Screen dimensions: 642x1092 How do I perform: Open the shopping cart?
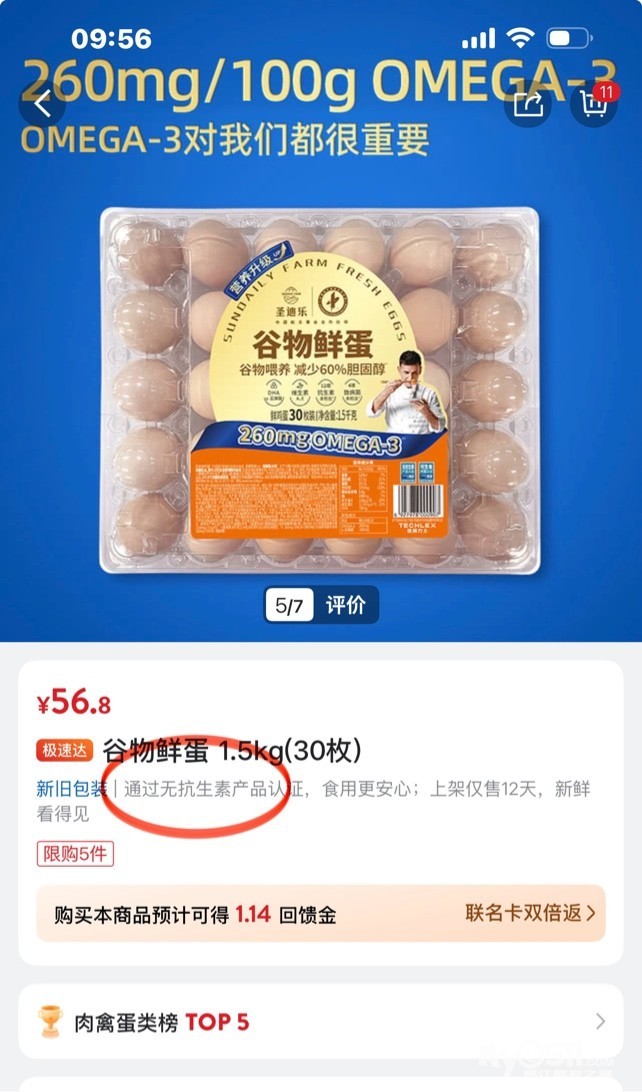click(x=593, y=103)
